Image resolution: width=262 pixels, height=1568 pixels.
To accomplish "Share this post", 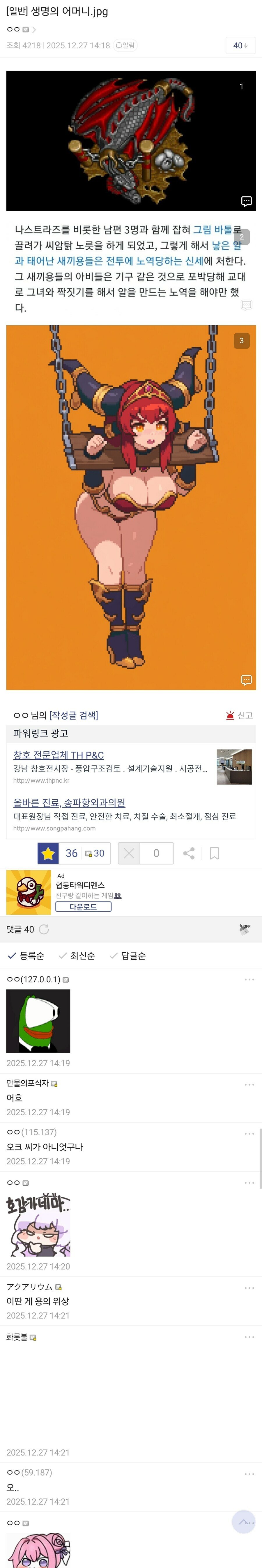I will pyautogui.click(x=189, y=853).
